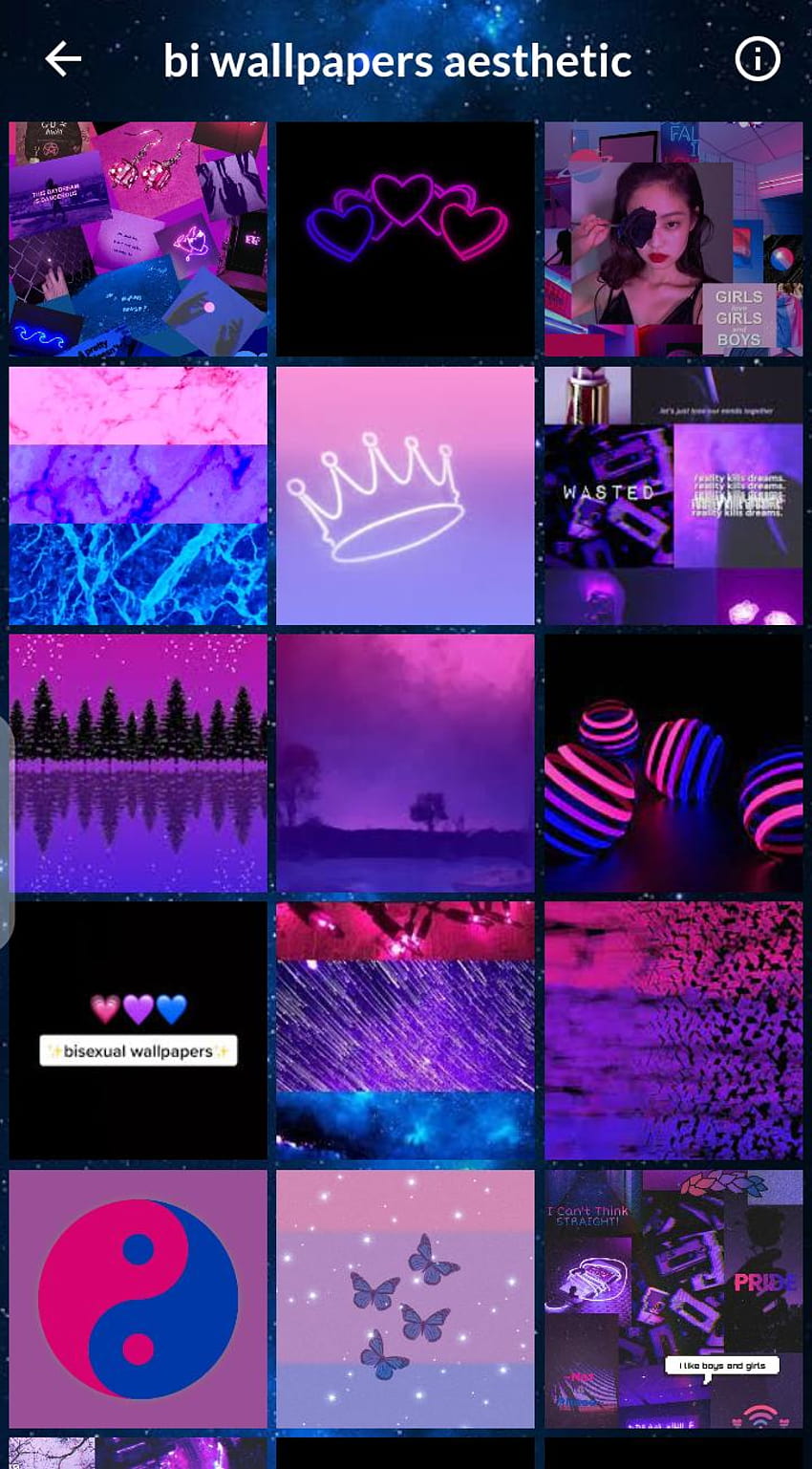Open the polaroid collage with earrings
This screenshot has width=812, height=1469.
[138, 238]
